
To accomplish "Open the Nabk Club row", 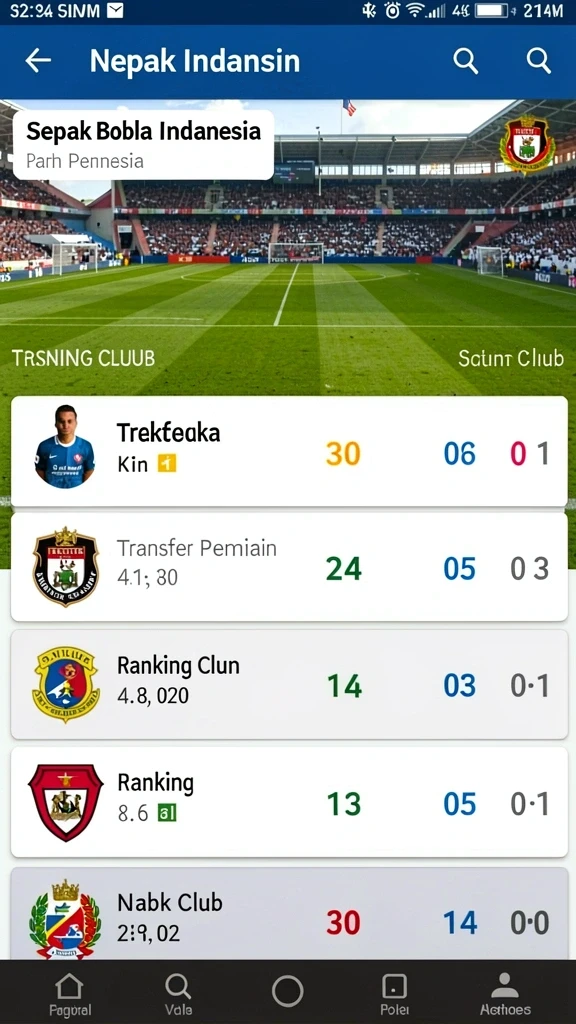I will click(289, 914).
